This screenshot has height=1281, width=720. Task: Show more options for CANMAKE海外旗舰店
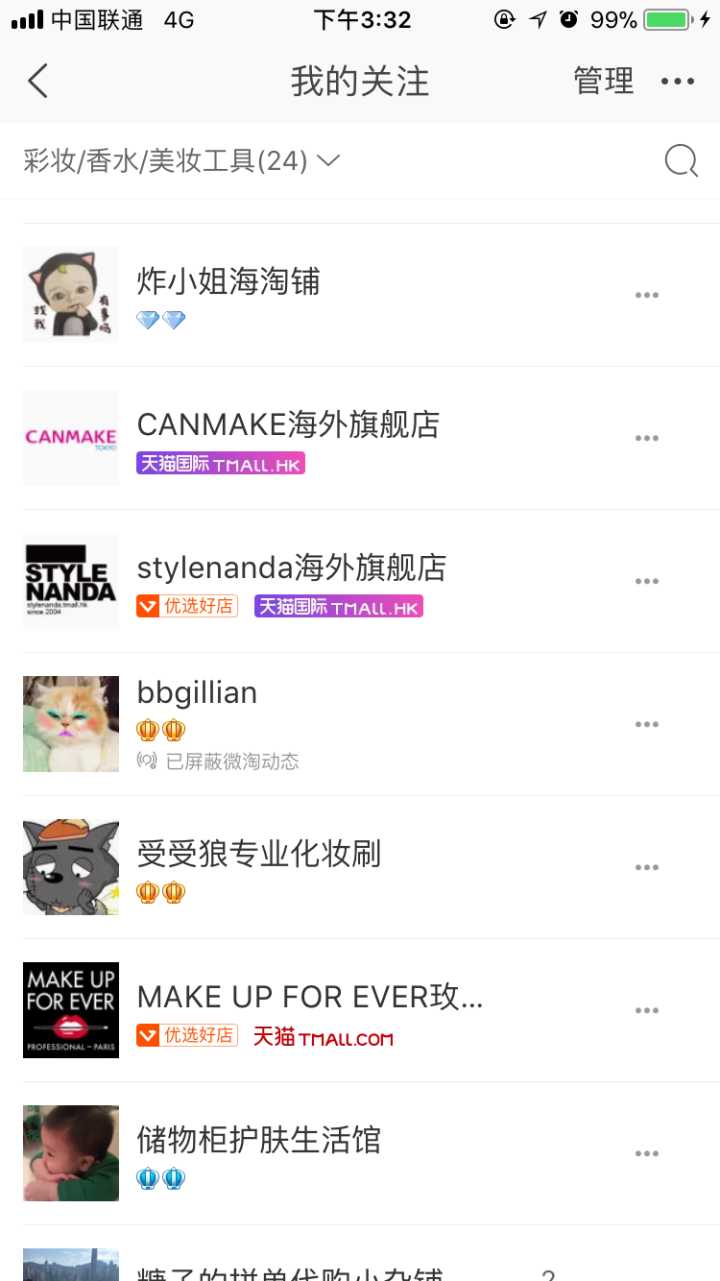click(647, 438)
